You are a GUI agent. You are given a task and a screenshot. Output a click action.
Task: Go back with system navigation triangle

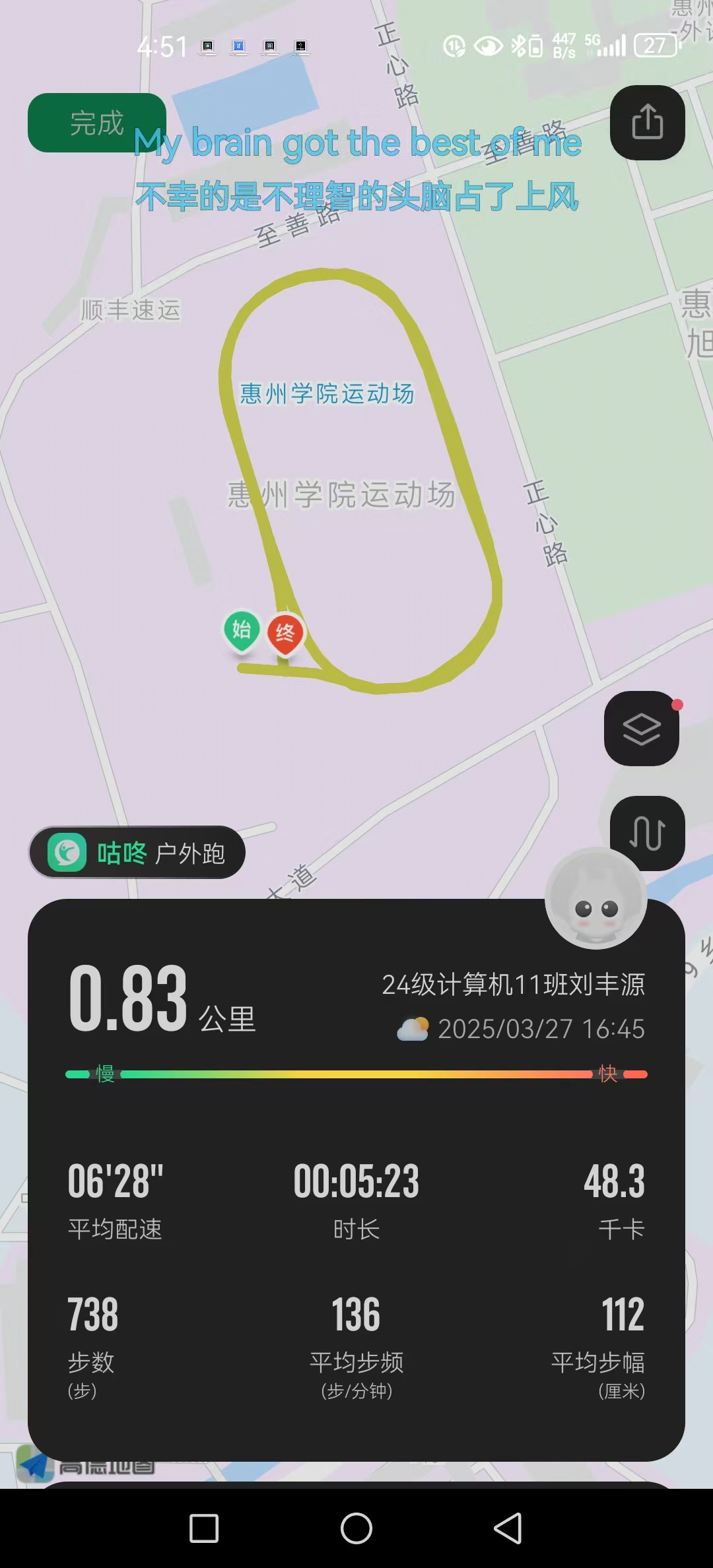(508, 1528)
